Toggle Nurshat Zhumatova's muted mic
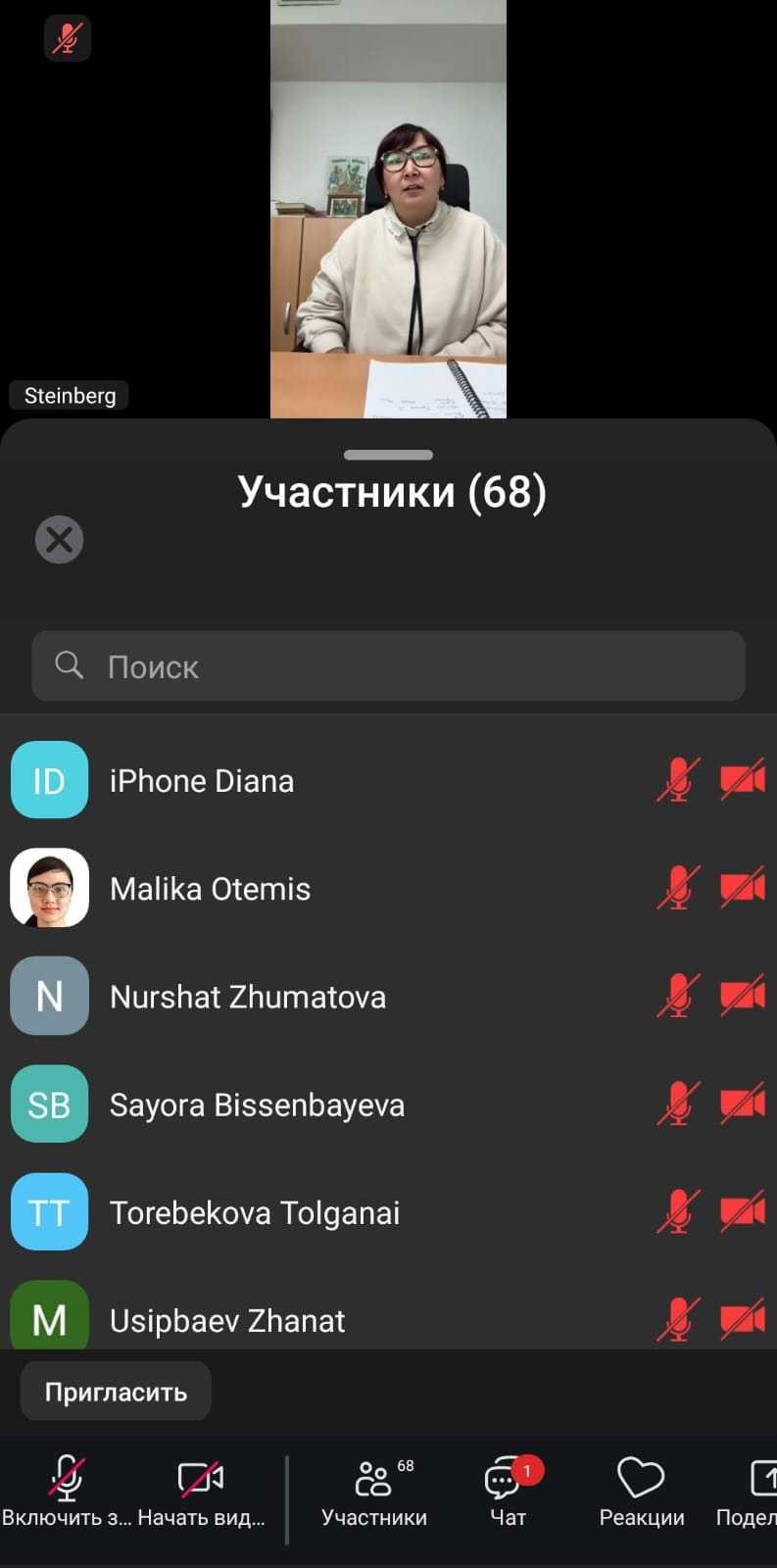The image size is (777, 1568). coord(678,996)
